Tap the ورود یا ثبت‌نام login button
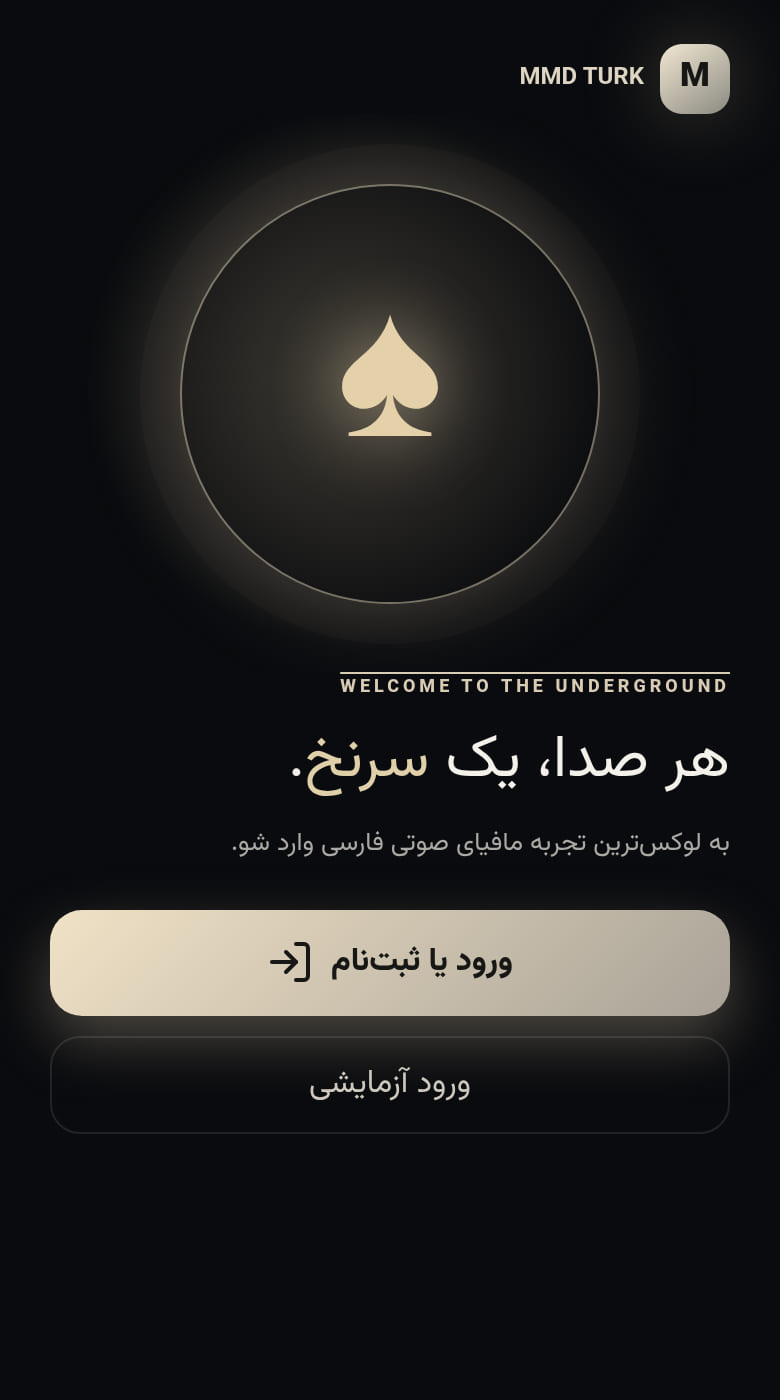This screenshot has height=1400, width=780. tap(390, 962)
